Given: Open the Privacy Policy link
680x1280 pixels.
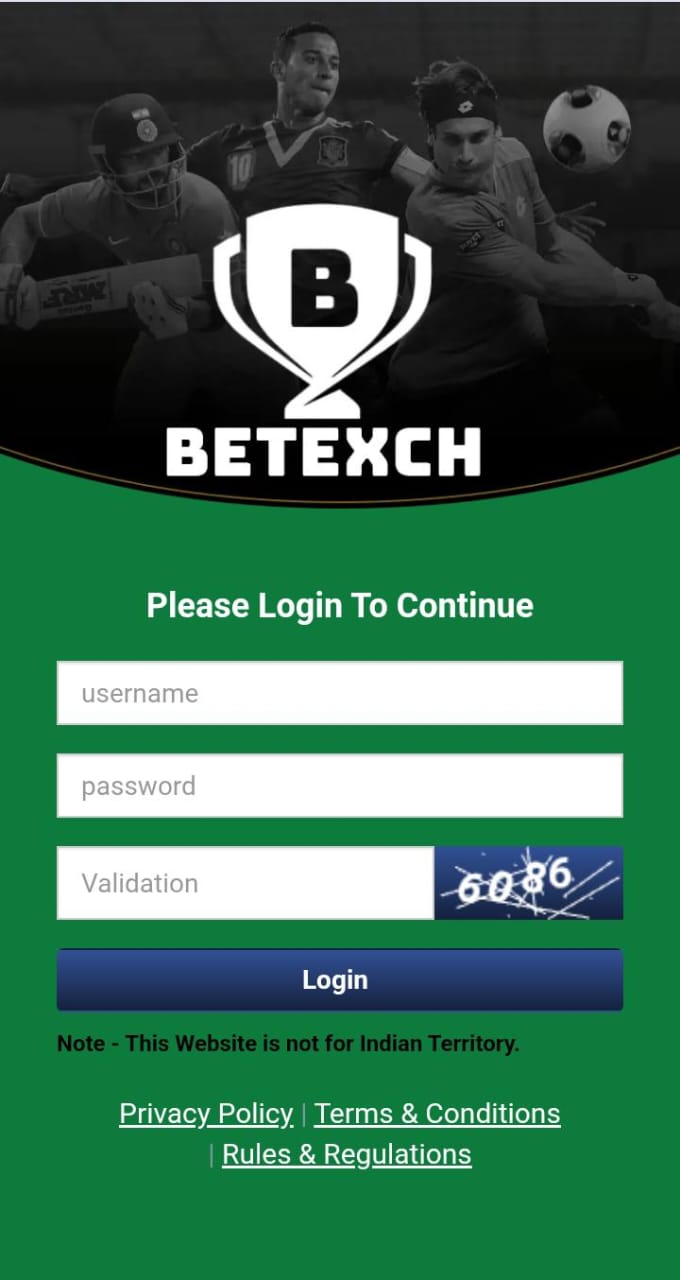Looking at the screenshot, I should pyautogui.click(x=206, y=1114).
